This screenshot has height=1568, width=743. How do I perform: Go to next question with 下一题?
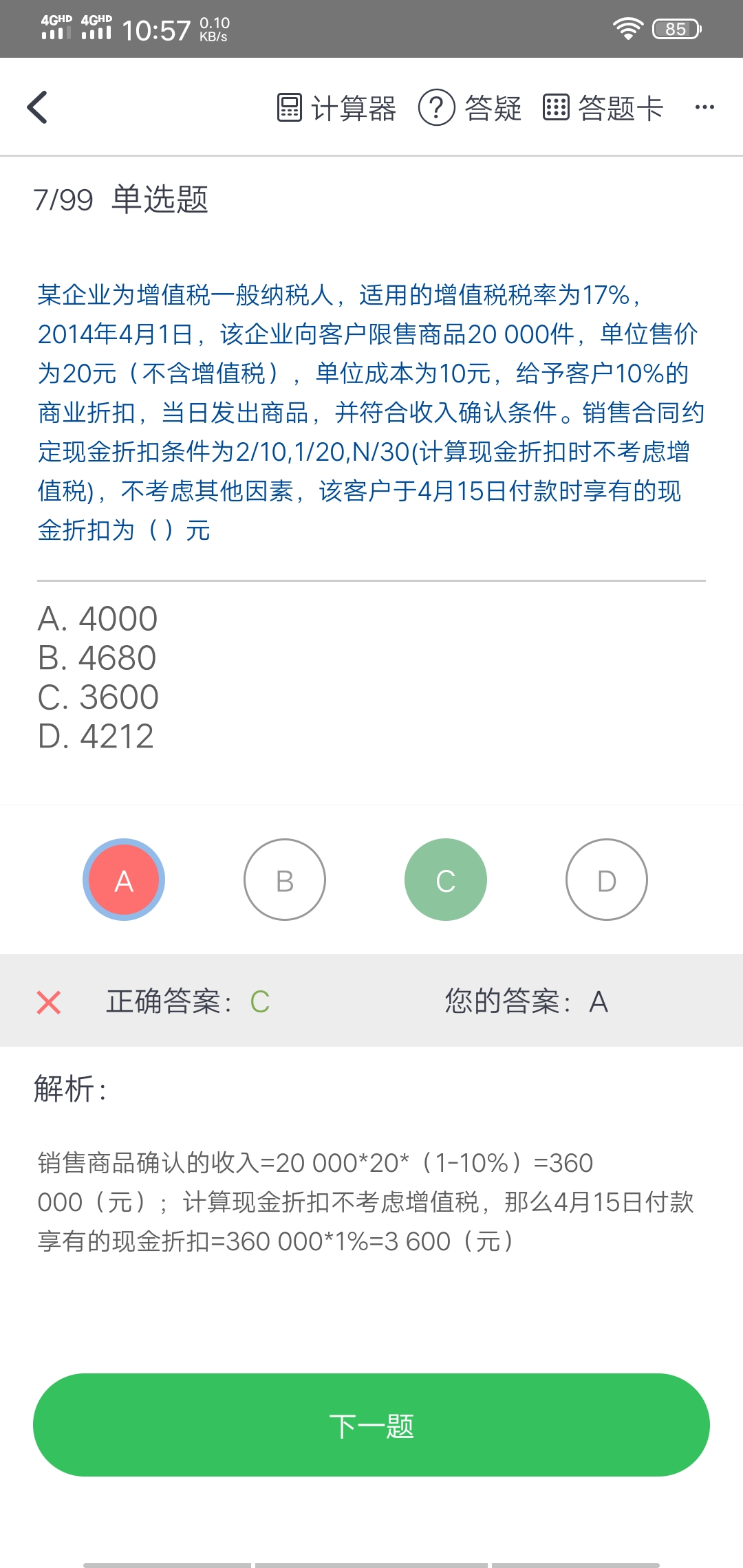click(x=371, y=1425)
